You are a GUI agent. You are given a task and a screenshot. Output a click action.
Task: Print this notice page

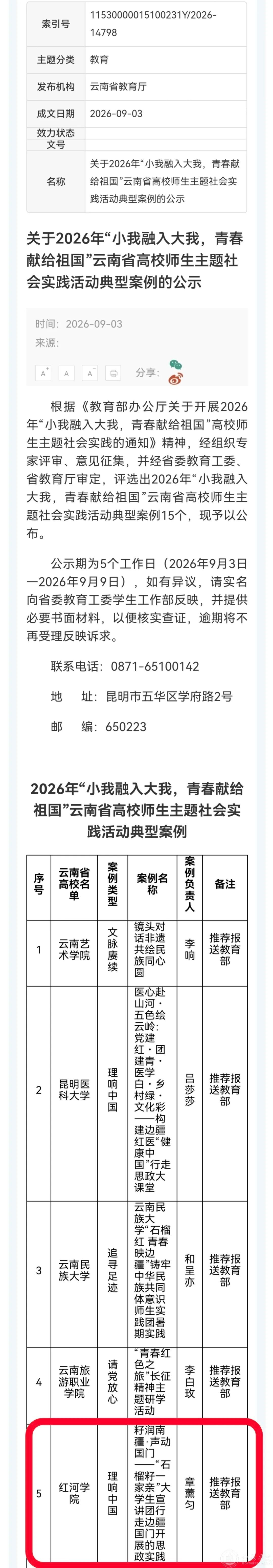point(113,373)
